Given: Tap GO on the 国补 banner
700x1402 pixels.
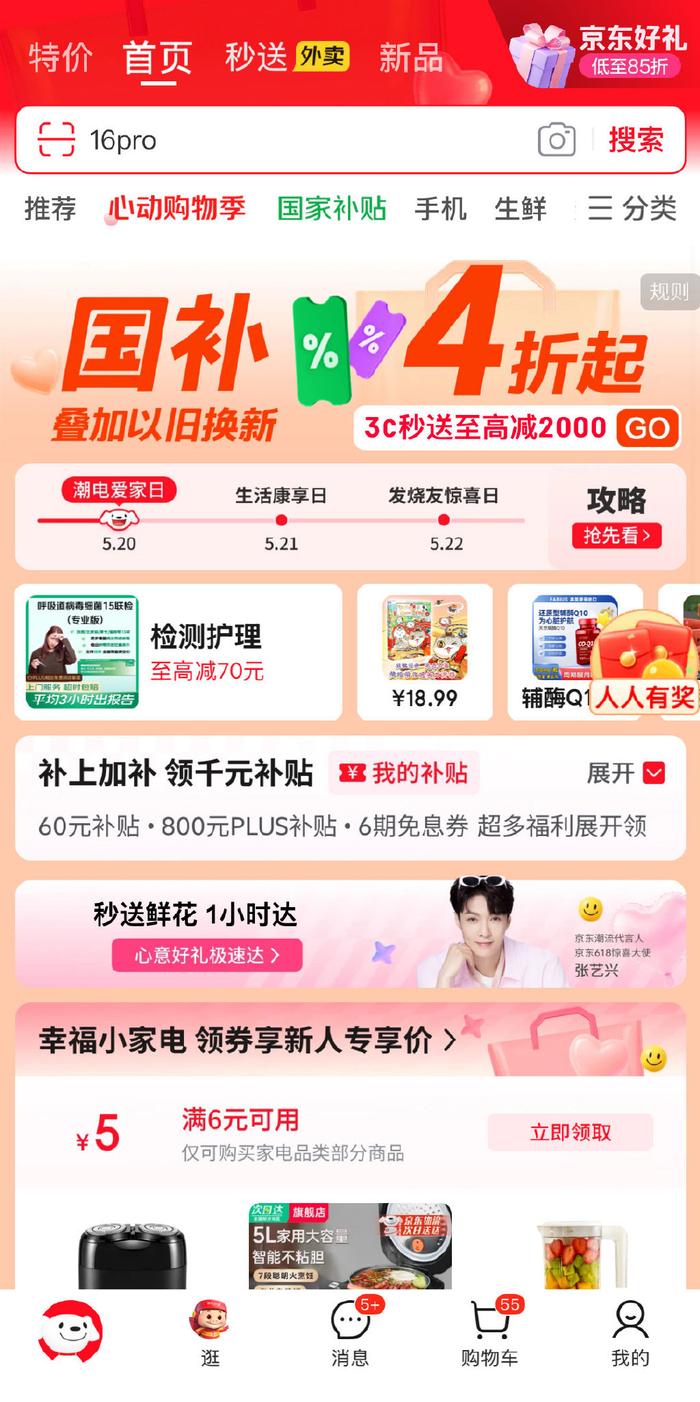Looking at the screenshot, I should pos(647,429).
